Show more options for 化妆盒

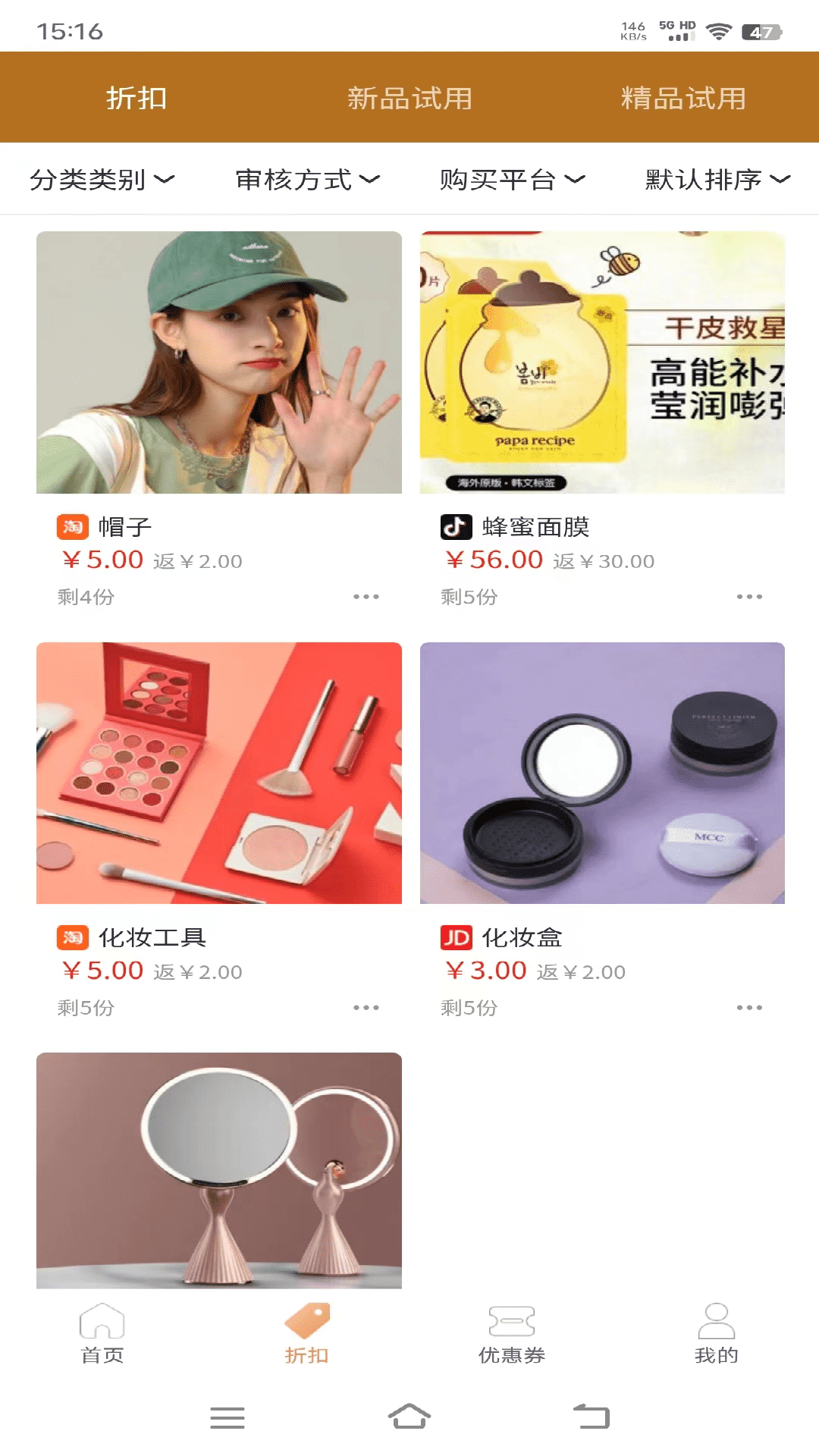(x=749, y=1008)
